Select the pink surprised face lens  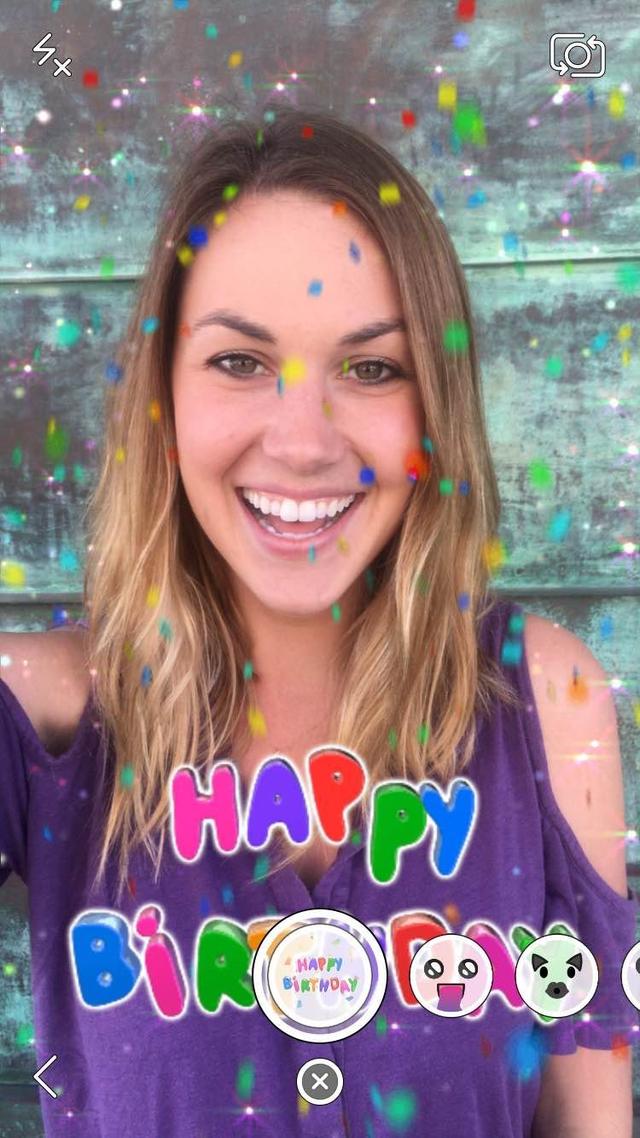click(x=451, y=975)
